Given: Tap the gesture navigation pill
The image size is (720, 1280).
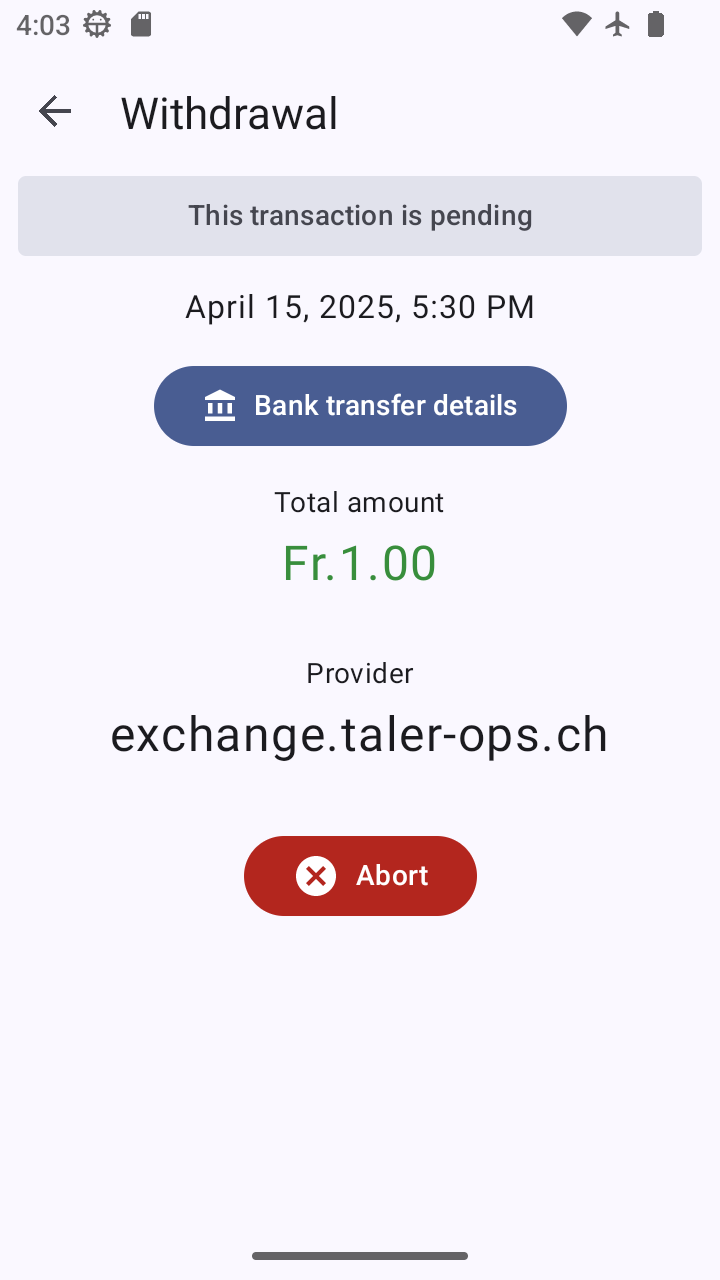Looking at the screenshot, I should [360, 1255].
